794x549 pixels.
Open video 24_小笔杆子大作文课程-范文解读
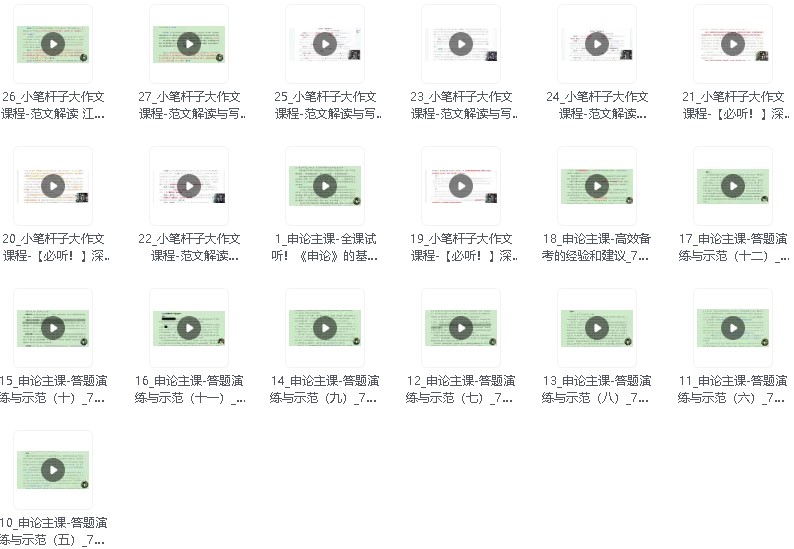[x=597, y=44]
